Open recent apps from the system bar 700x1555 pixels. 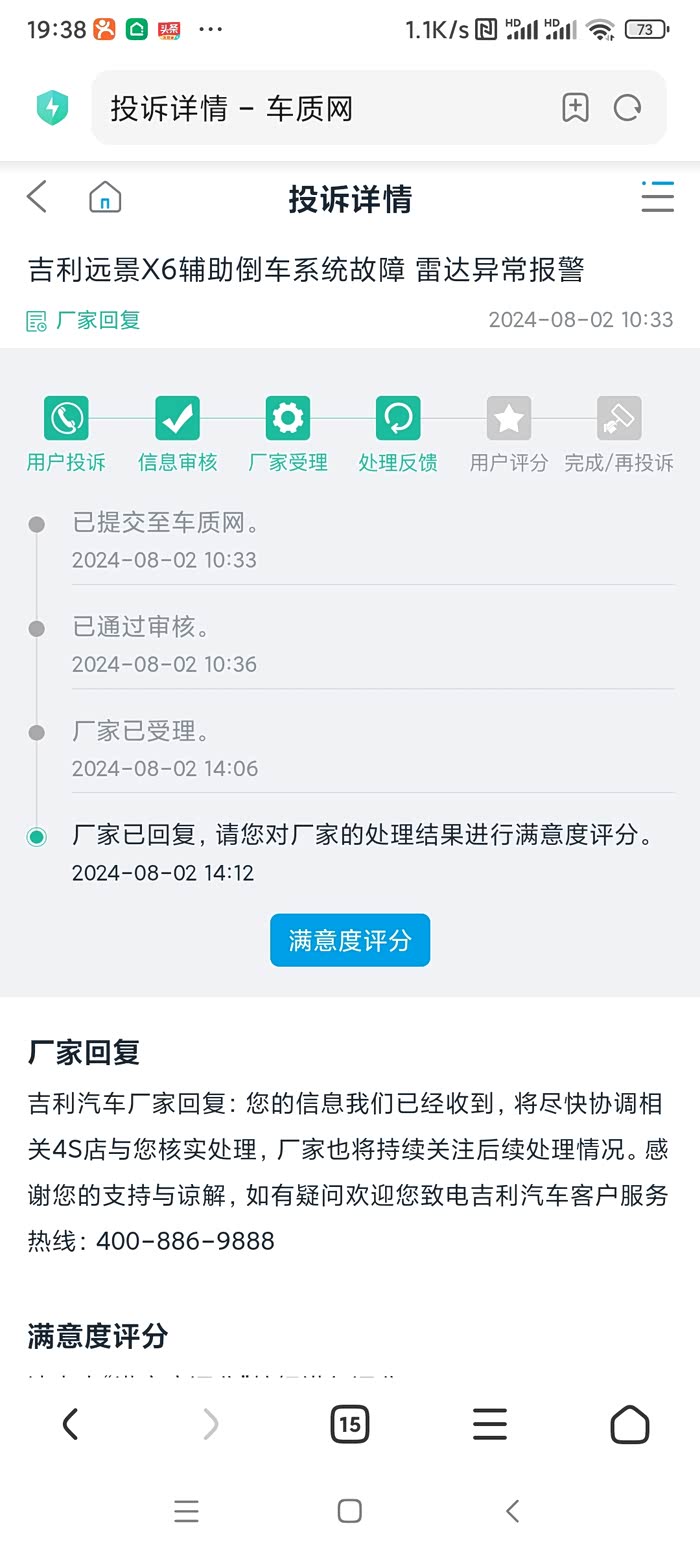point(187,1511)
